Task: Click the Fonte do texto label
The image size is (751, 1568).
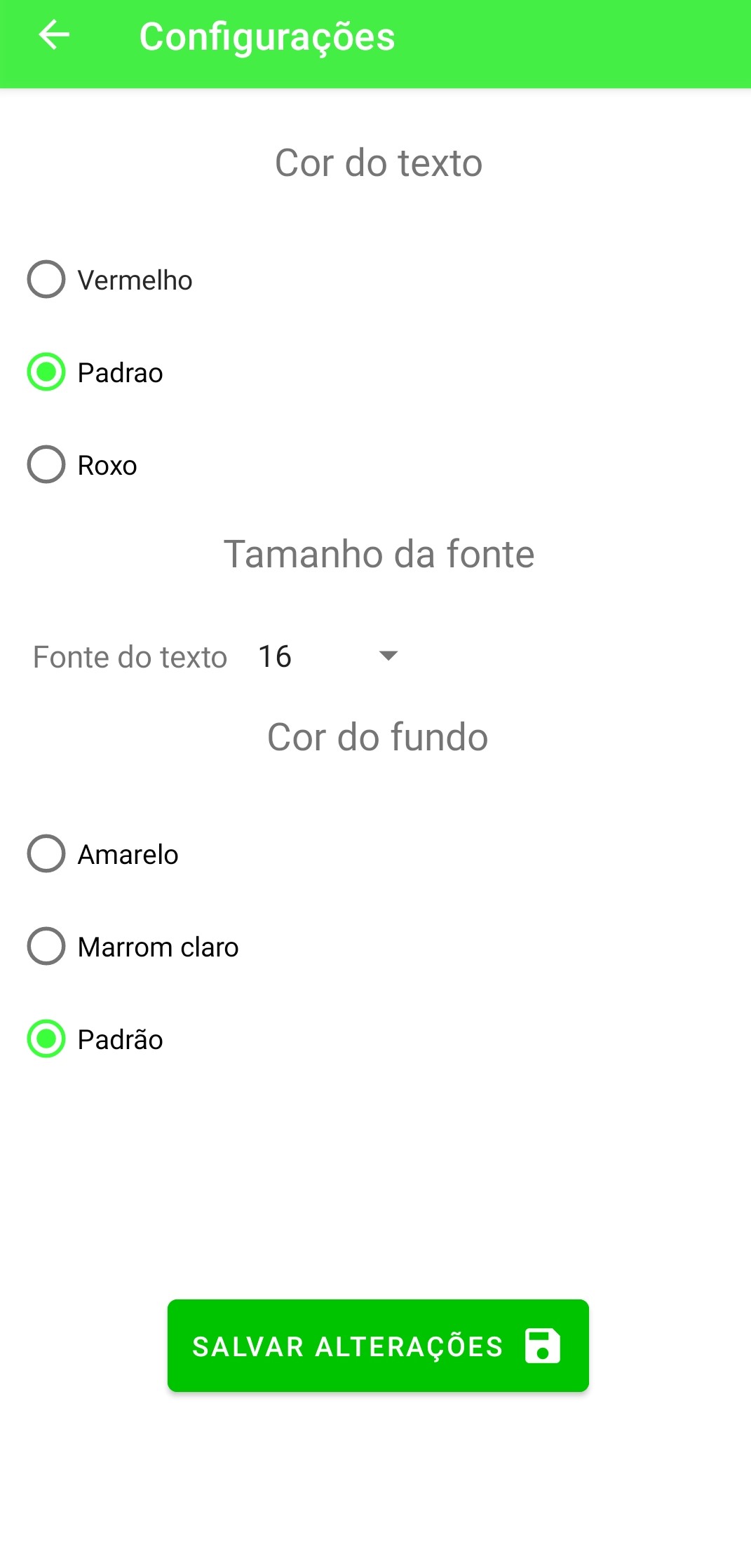Action: click(129, 656)
